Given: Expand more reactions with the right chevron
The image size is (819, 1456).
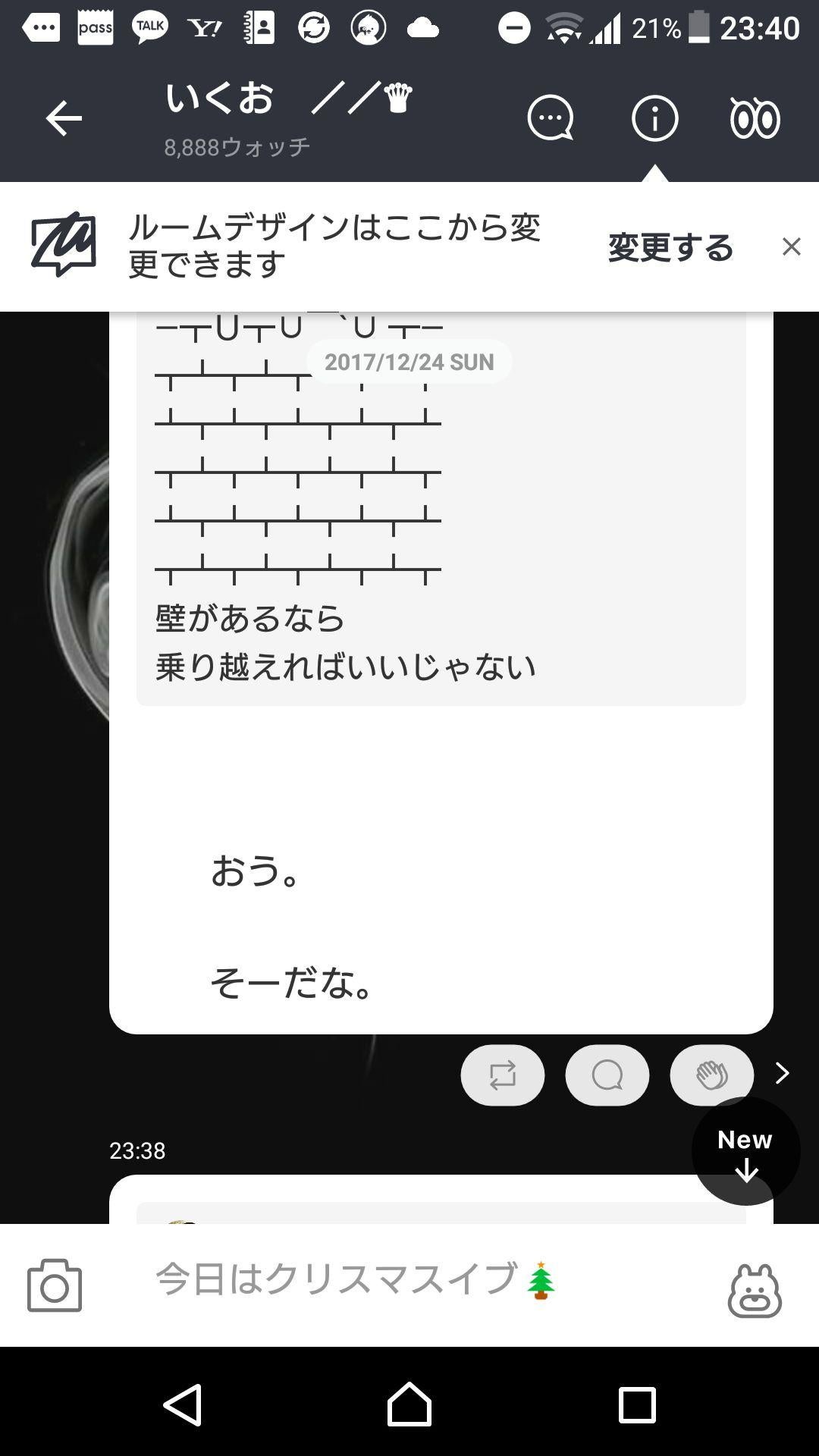Looking at the screenshot, I should click(x=780, y=1075).
